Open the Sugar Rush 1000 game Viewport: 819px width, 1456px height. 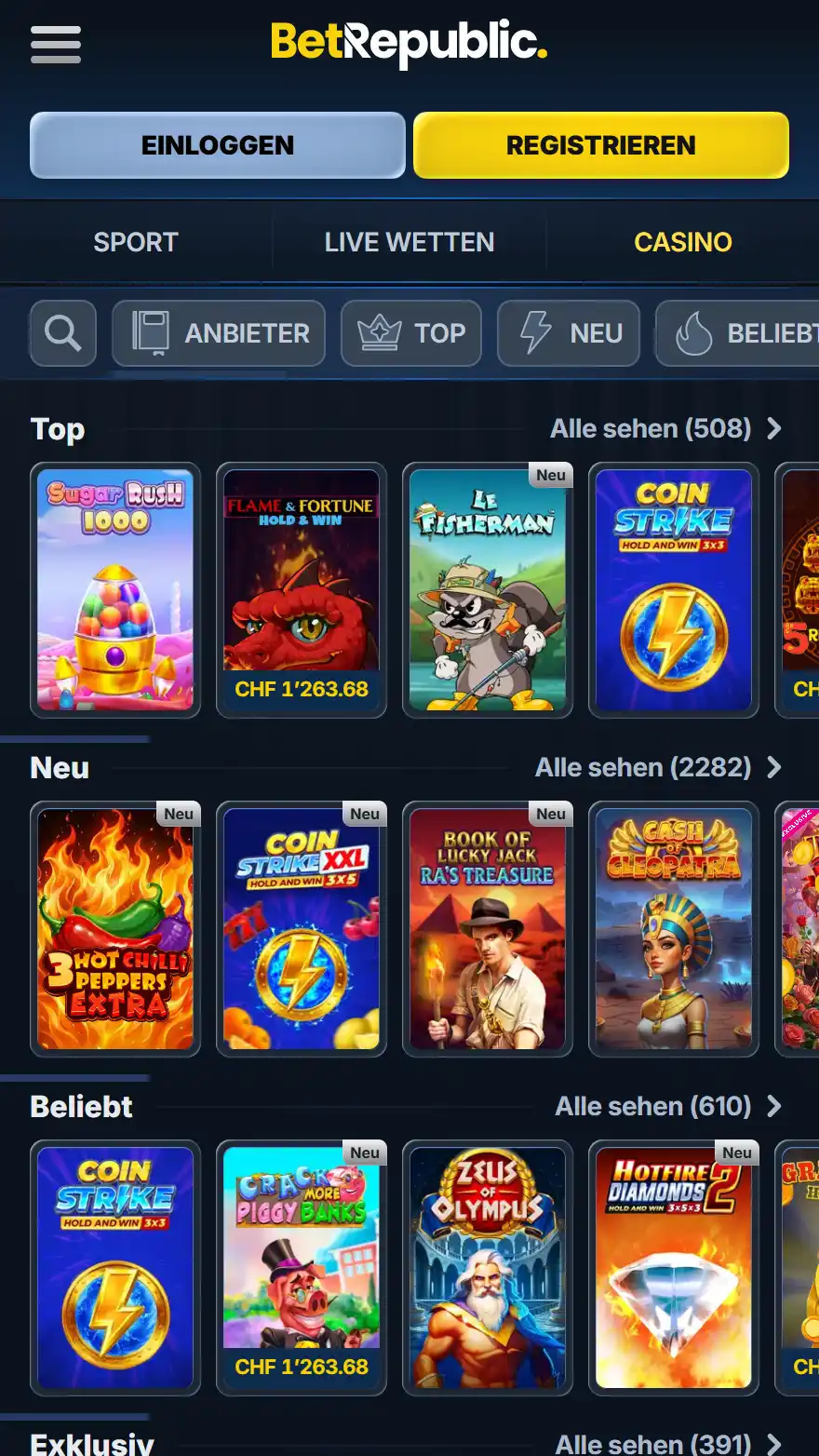click(x=114, y=591)
